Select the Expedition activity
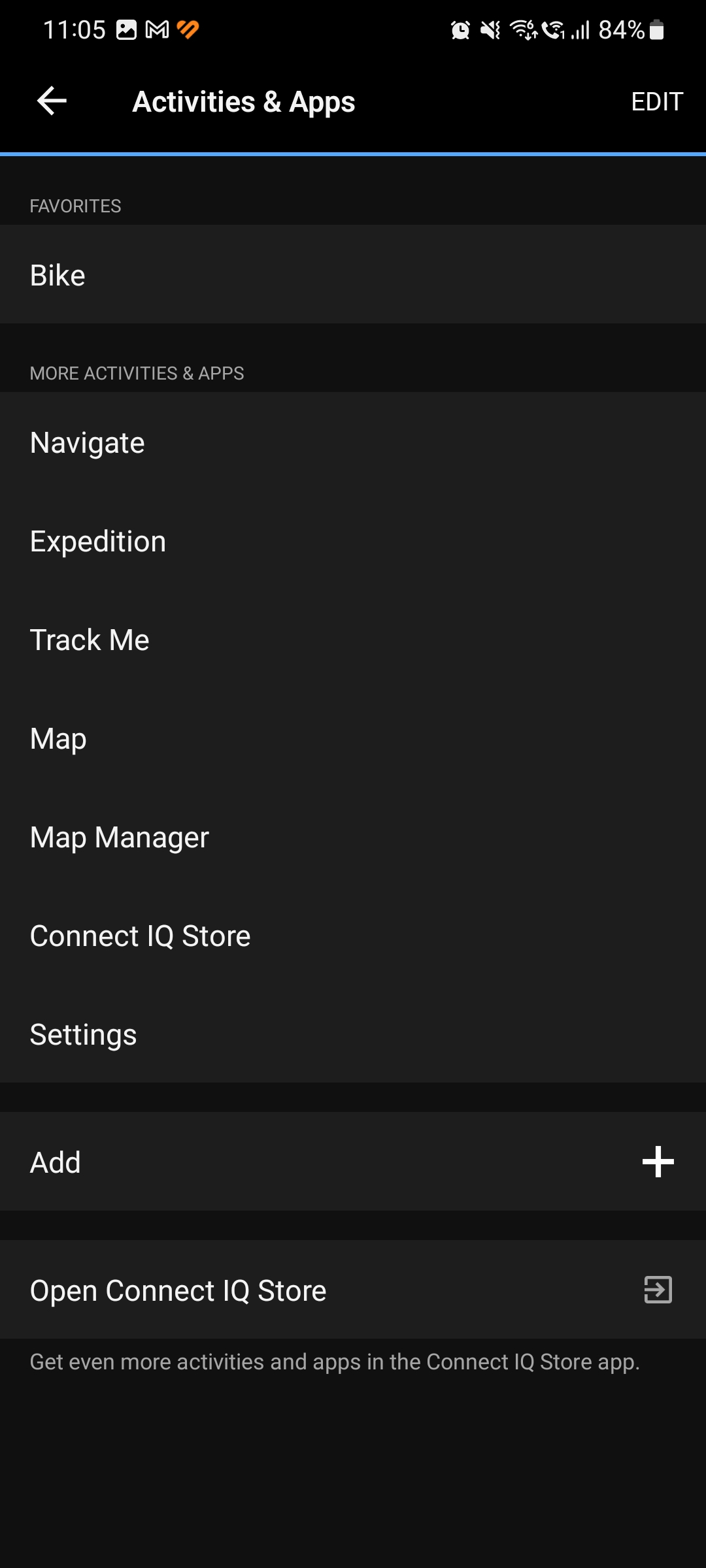706x1568 pixels. click(353, 541)
